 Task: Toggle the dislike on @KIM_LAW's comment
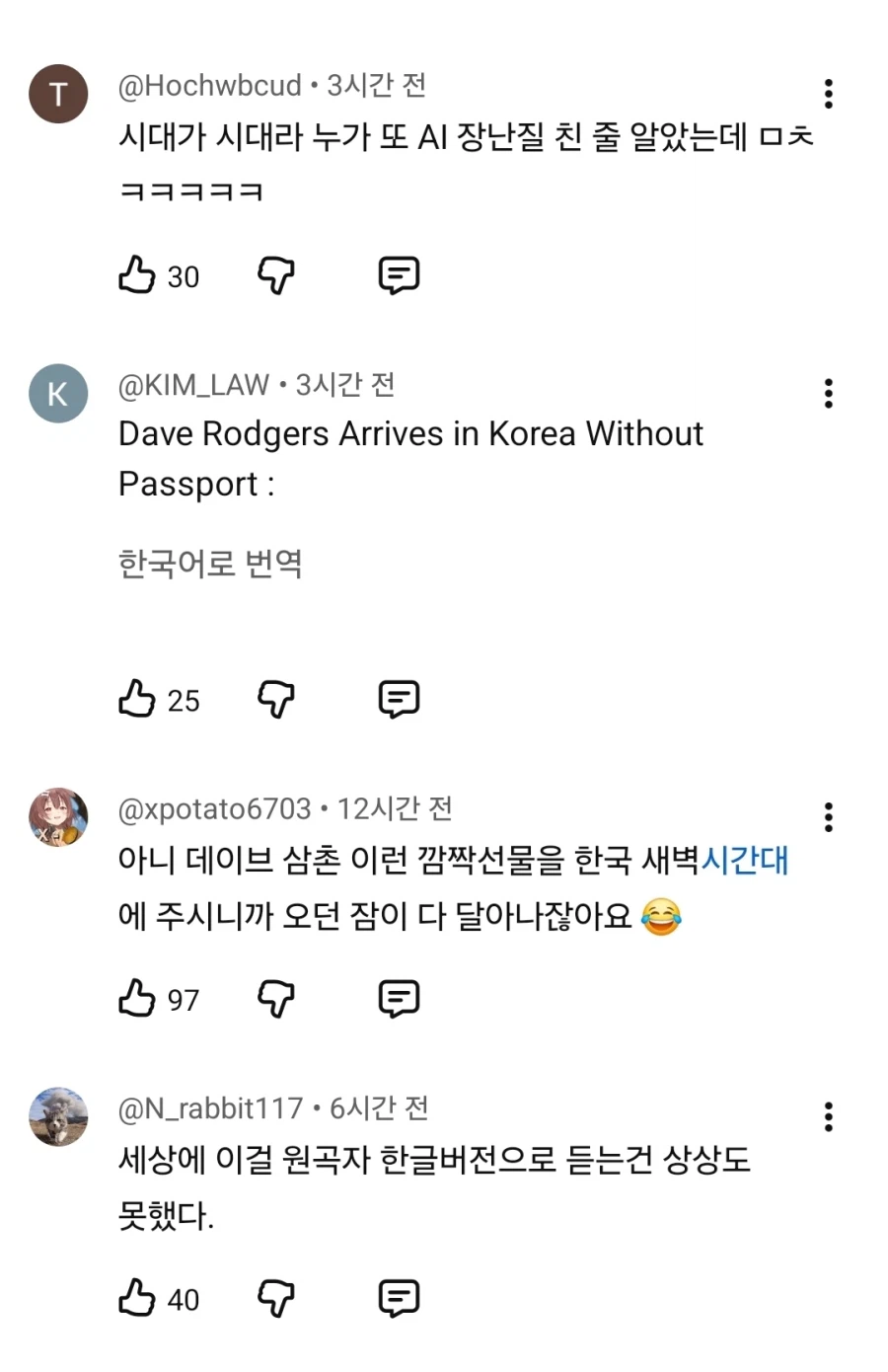click(276, 699)
